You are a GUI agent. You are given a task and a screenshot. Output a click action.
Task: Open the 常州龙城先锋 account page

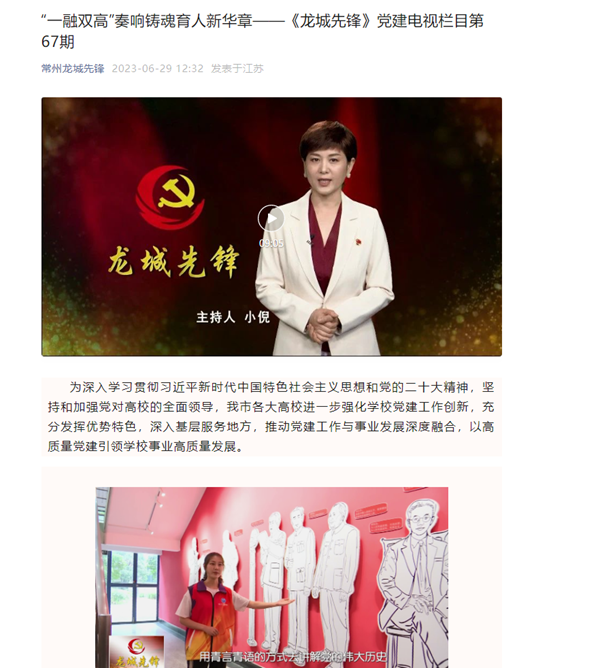71,68
